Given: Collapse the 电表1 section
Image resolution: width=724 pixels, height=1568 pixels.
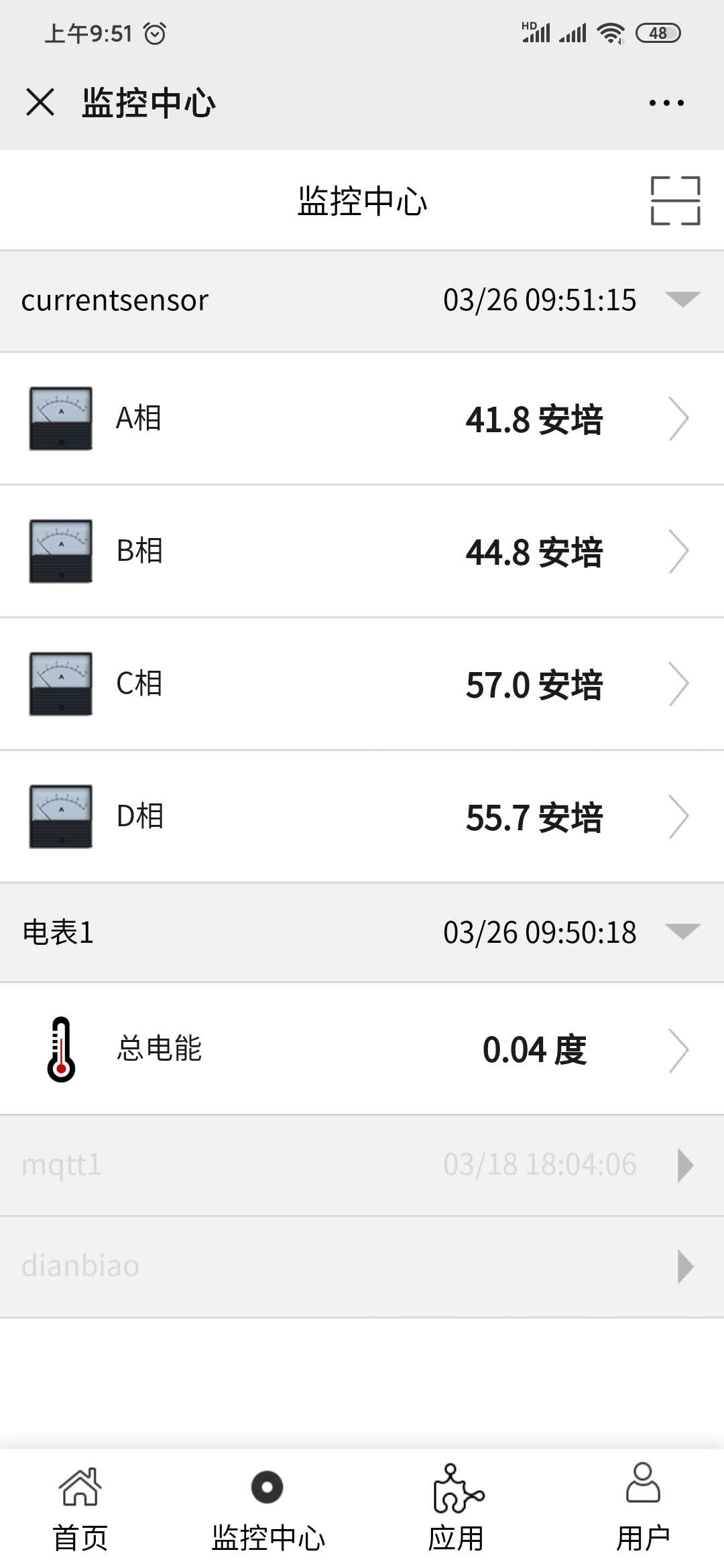Looking at the screenshot, I should 684,932.
